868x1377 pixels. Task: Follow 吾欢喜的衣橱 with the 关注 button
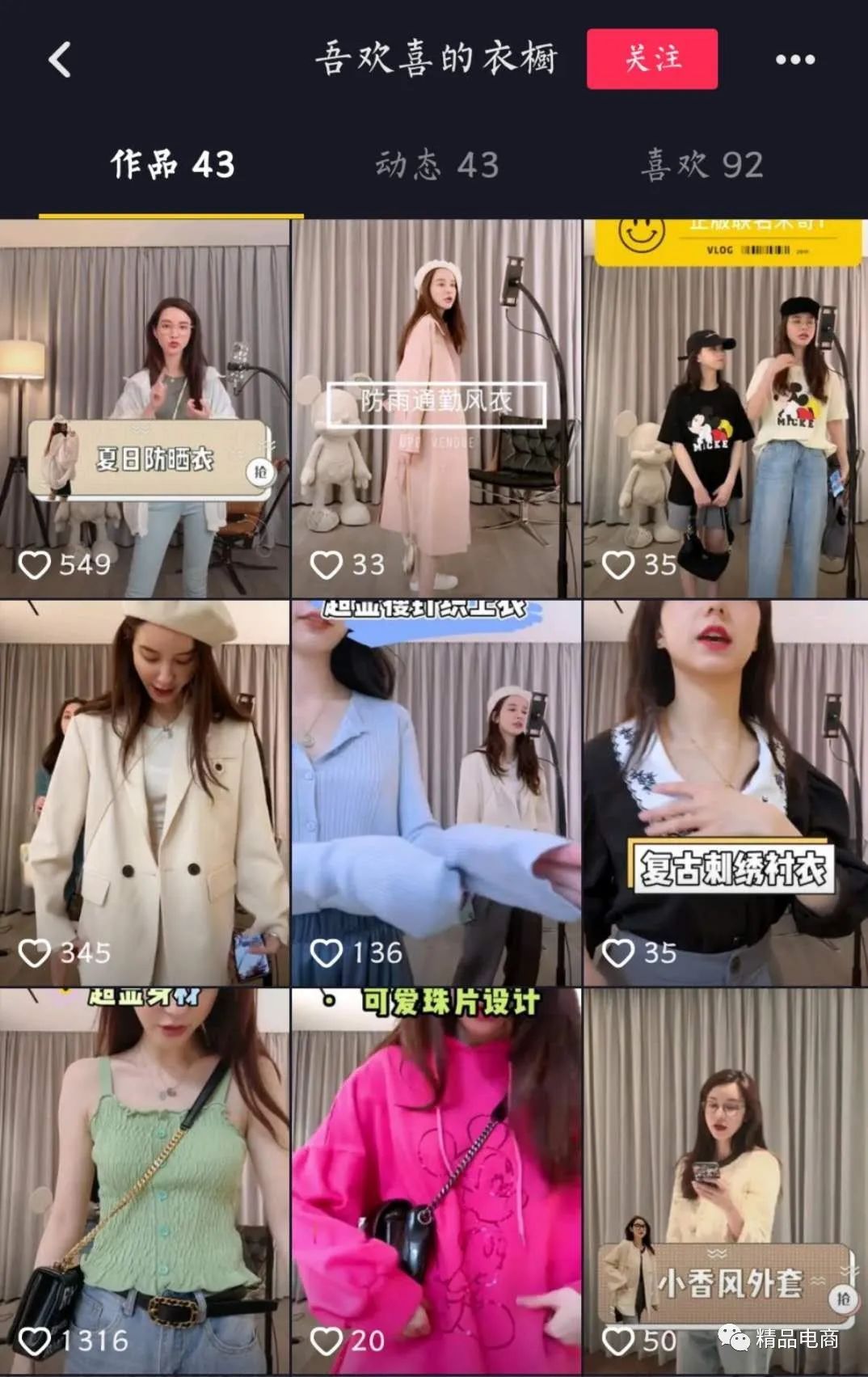coord(651,59)
